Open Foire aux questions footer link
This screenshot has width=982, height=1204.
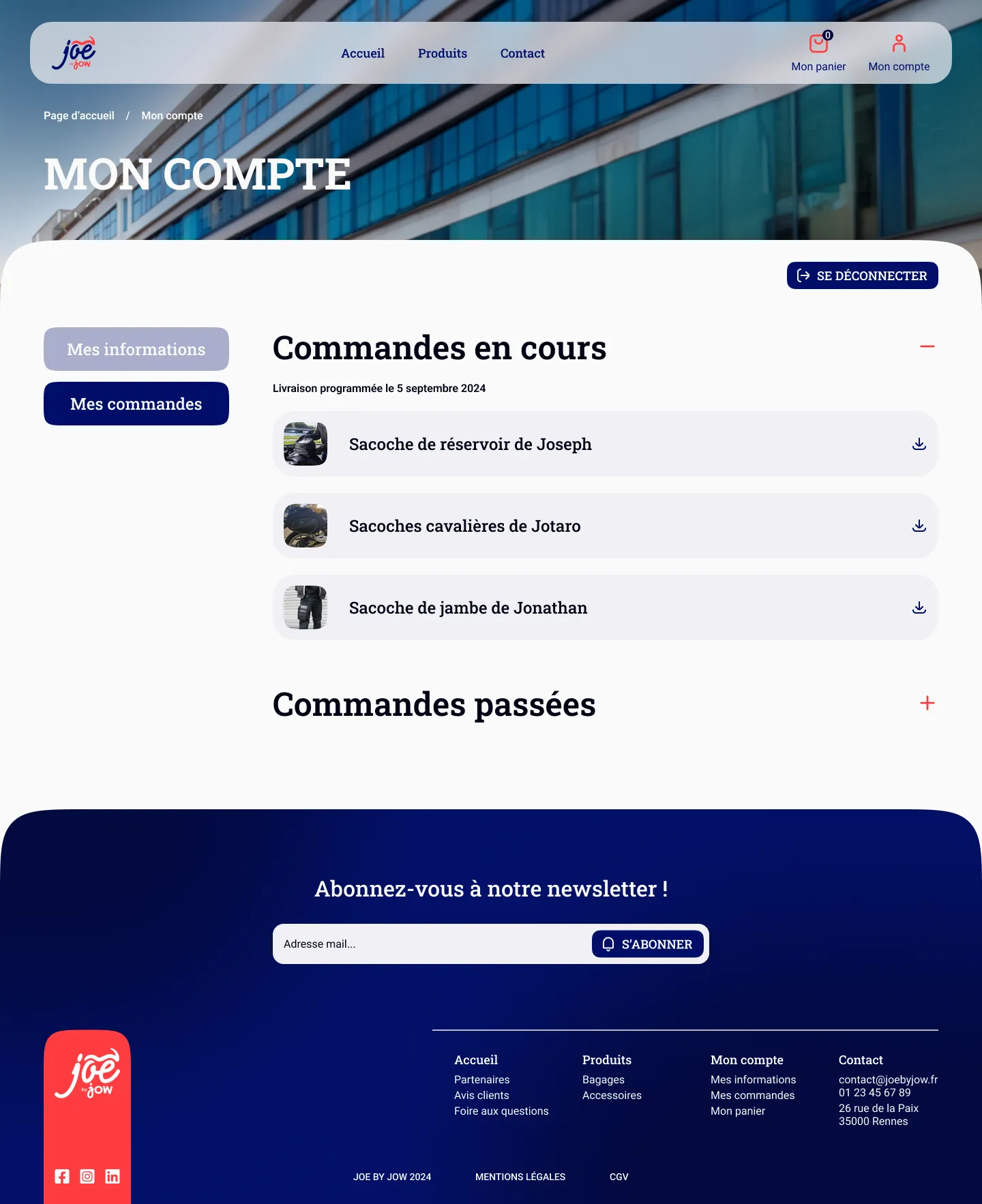point(501,1111)
